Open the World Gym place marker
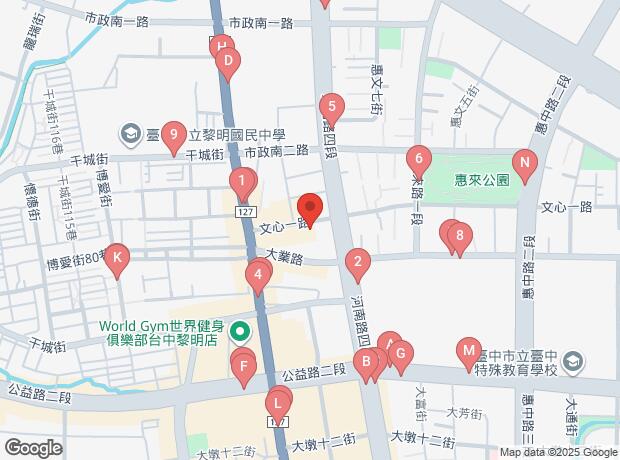The width and height of the screenshot is (620, 460). tap(240, 331)
